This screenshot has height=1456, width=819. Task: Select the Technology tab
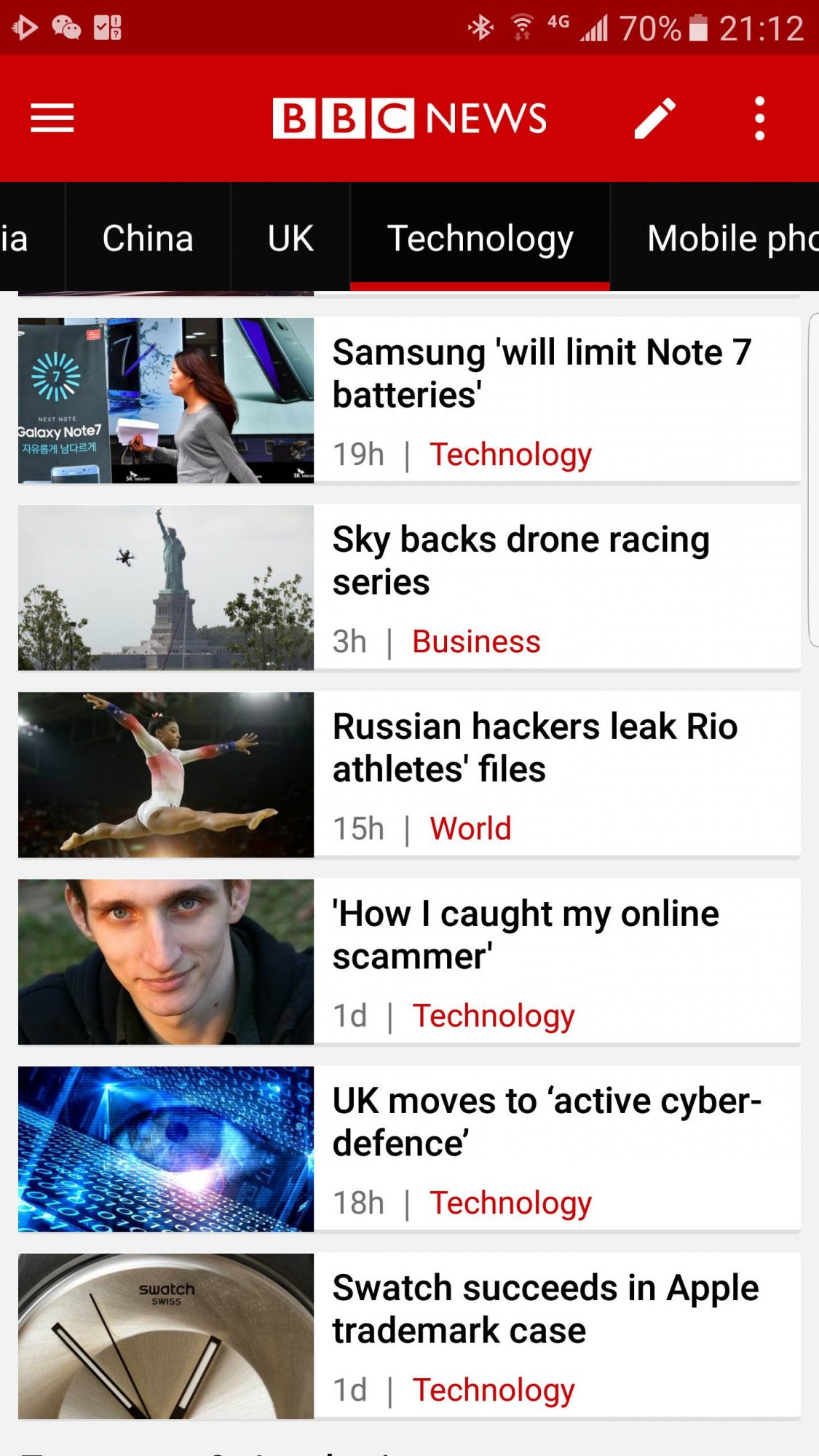[480, 238]
